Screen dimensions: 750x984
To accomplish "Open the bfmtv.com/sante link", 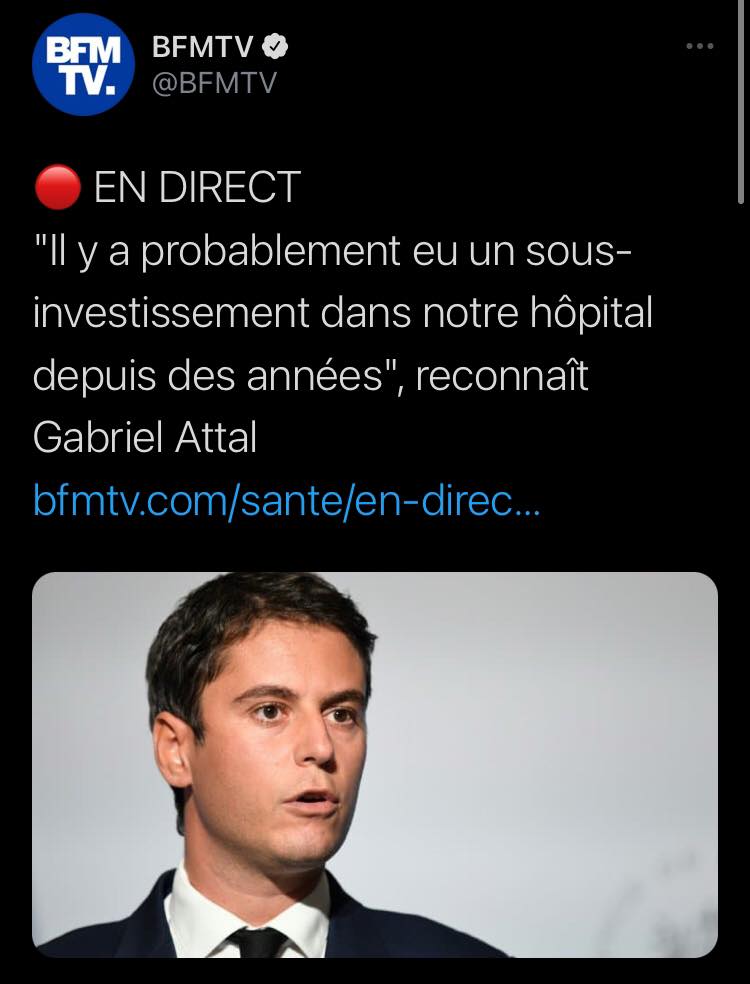I will pyautogui.click(x=286, y=499).
